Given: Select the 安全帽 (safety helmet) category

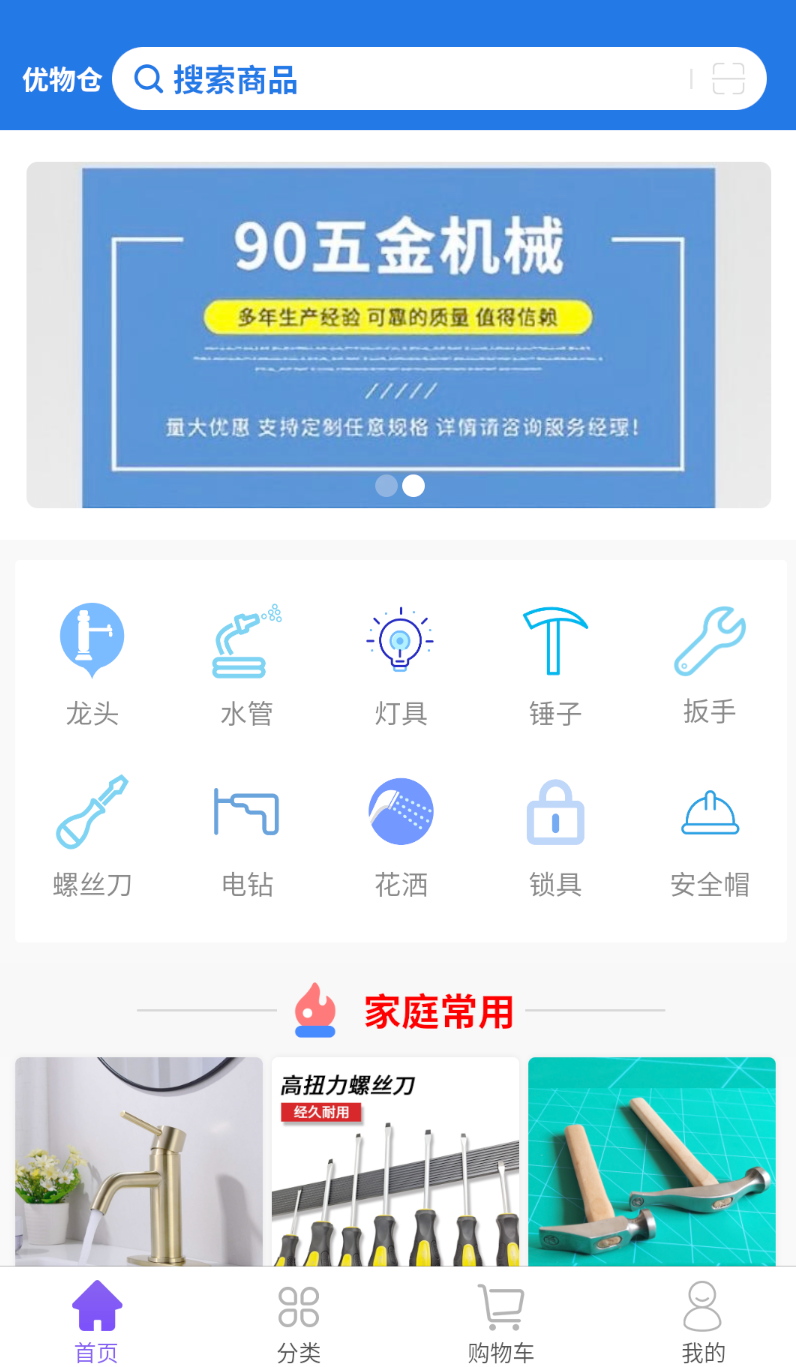Looking at the screenshot, I should coord(709,811).
